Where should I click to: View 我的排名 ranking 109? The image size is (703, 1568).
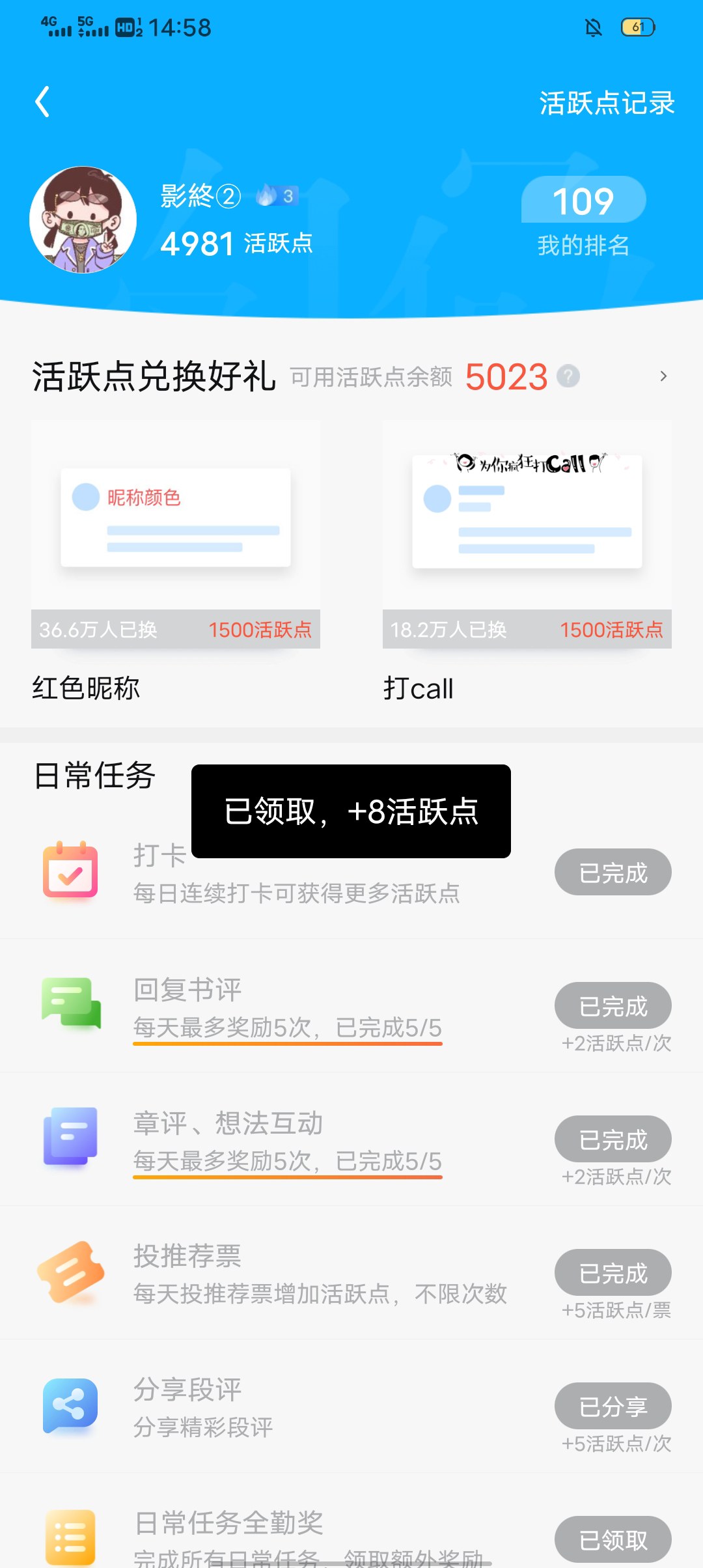(583, 218)
